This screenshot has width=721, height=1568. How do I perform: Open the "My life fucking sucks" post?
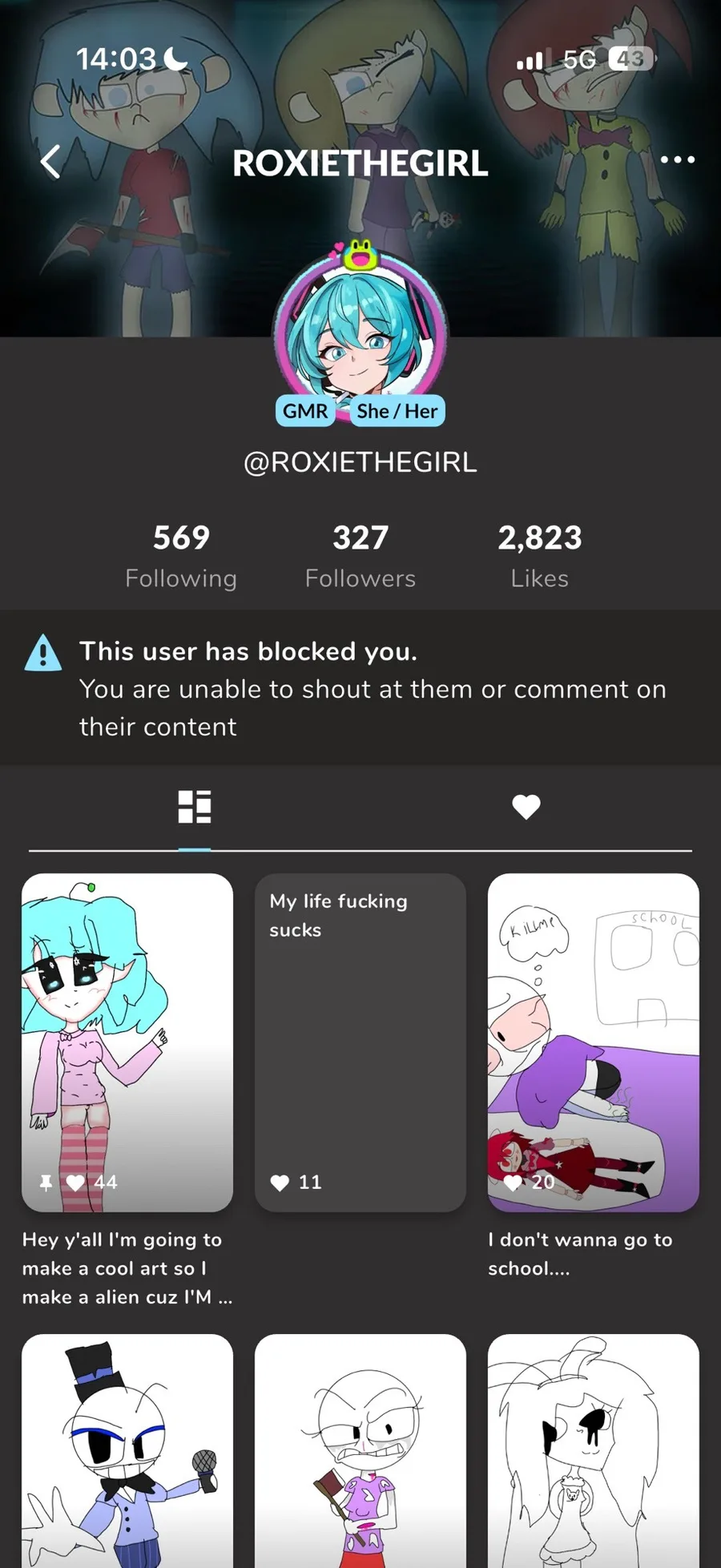point(360,1042)
